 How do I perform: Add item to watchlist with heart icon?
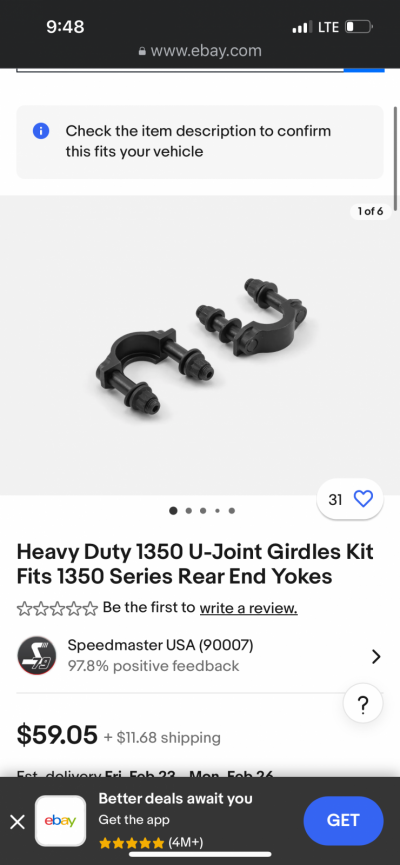coord(350,499)
